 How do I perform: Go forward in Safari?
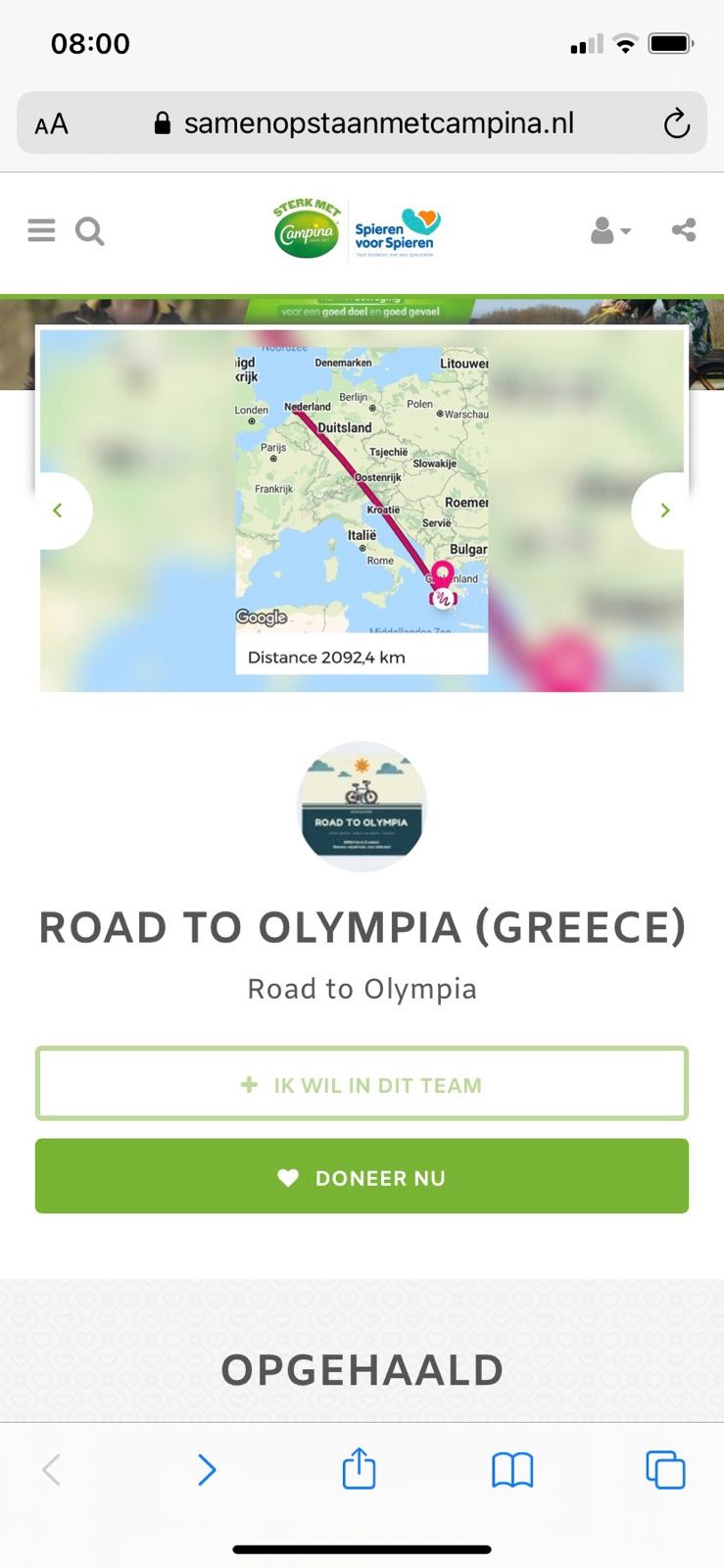coord(207,1469)
